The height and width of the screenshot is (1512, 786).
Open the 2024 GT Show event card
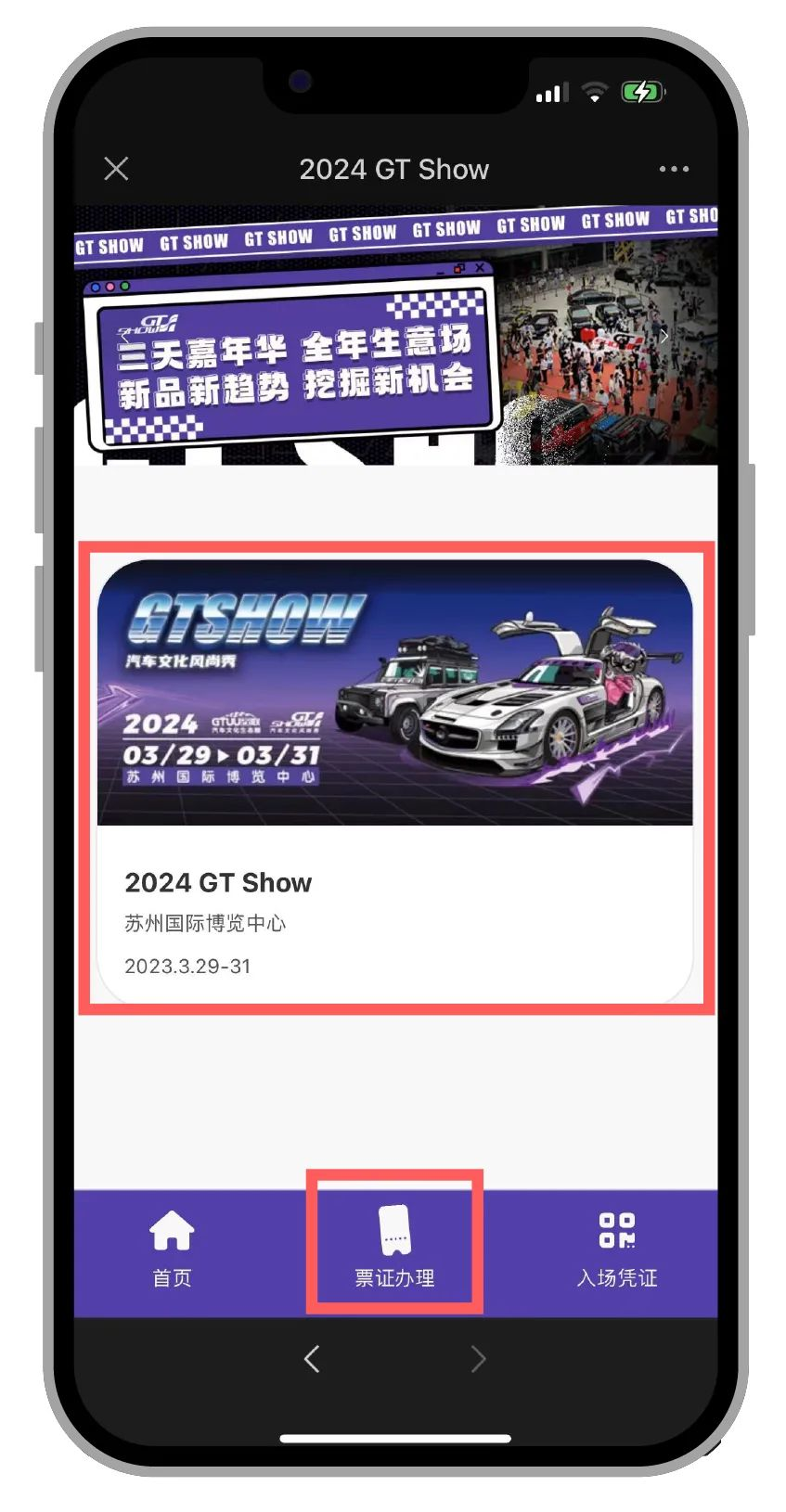[x=394, y=779]
